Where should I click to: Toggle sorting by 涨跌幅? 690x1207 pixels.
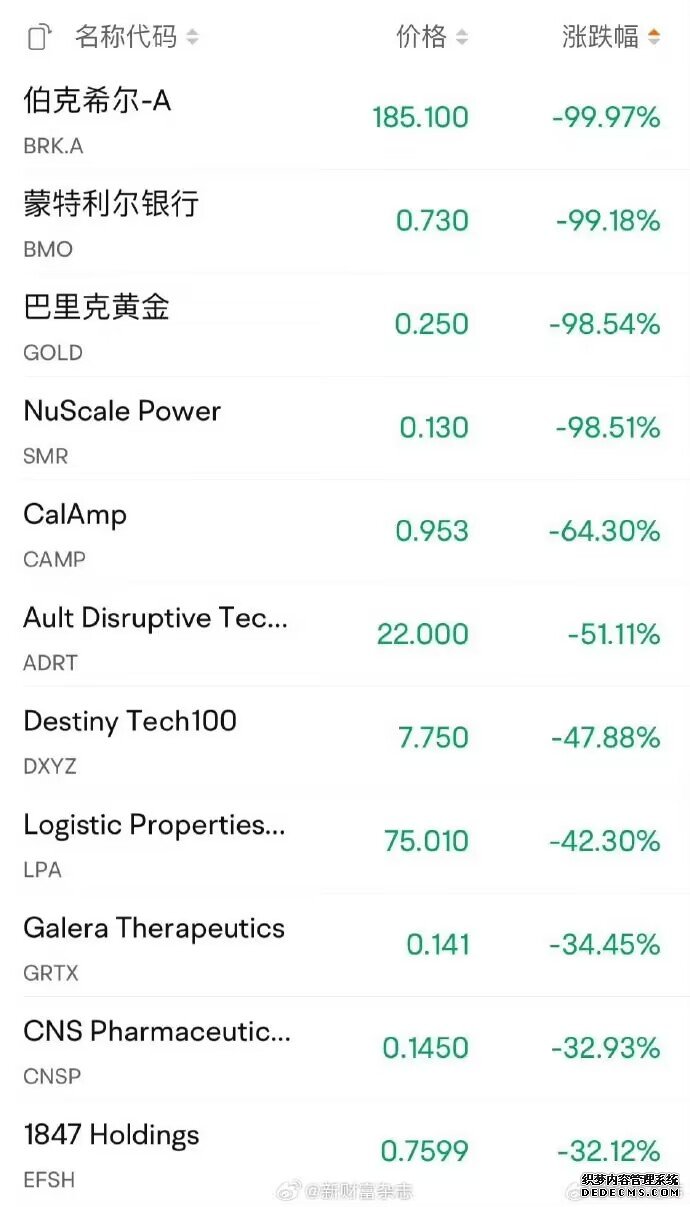click(x=611, y=37)
